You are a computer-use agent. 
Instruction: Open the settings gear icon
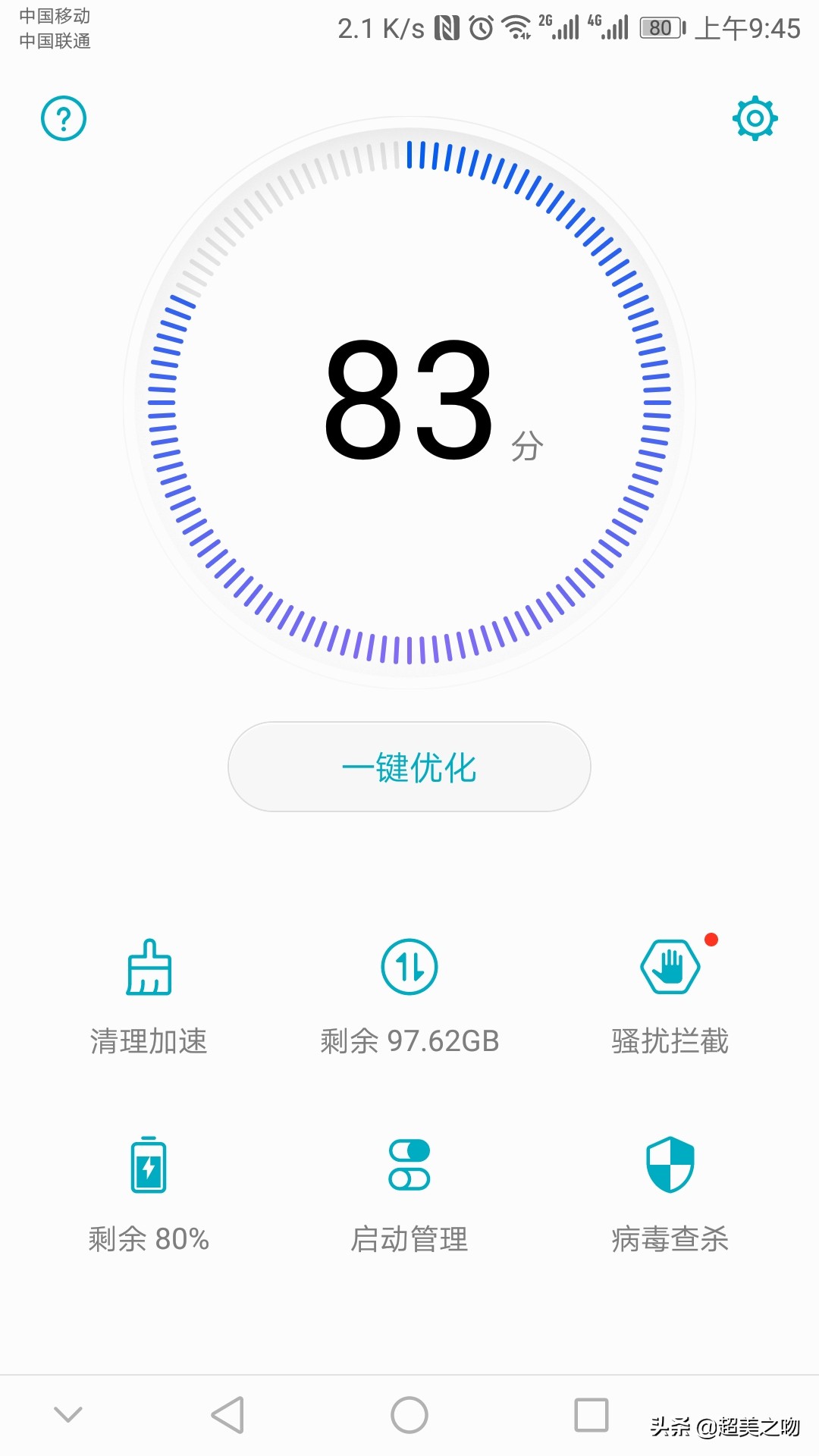[755, 118]
